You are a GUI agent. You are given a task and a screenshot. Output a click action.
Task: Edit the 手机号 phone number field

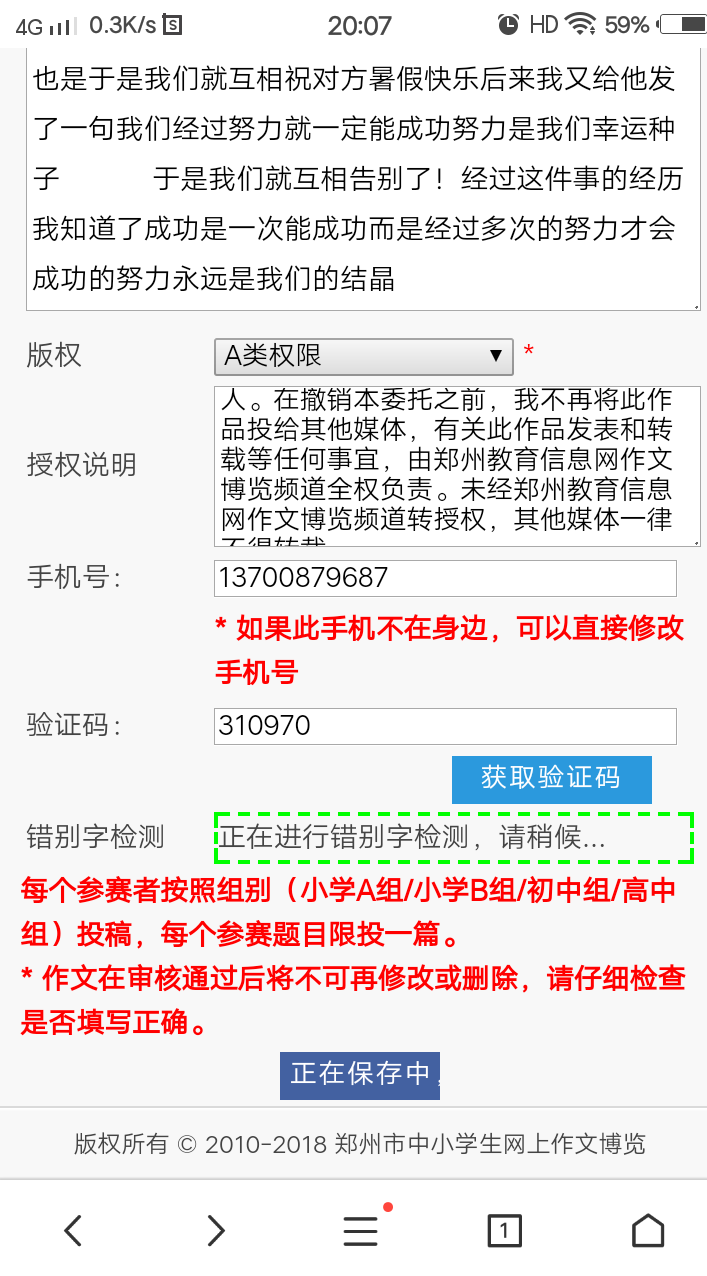click(445, 578)
